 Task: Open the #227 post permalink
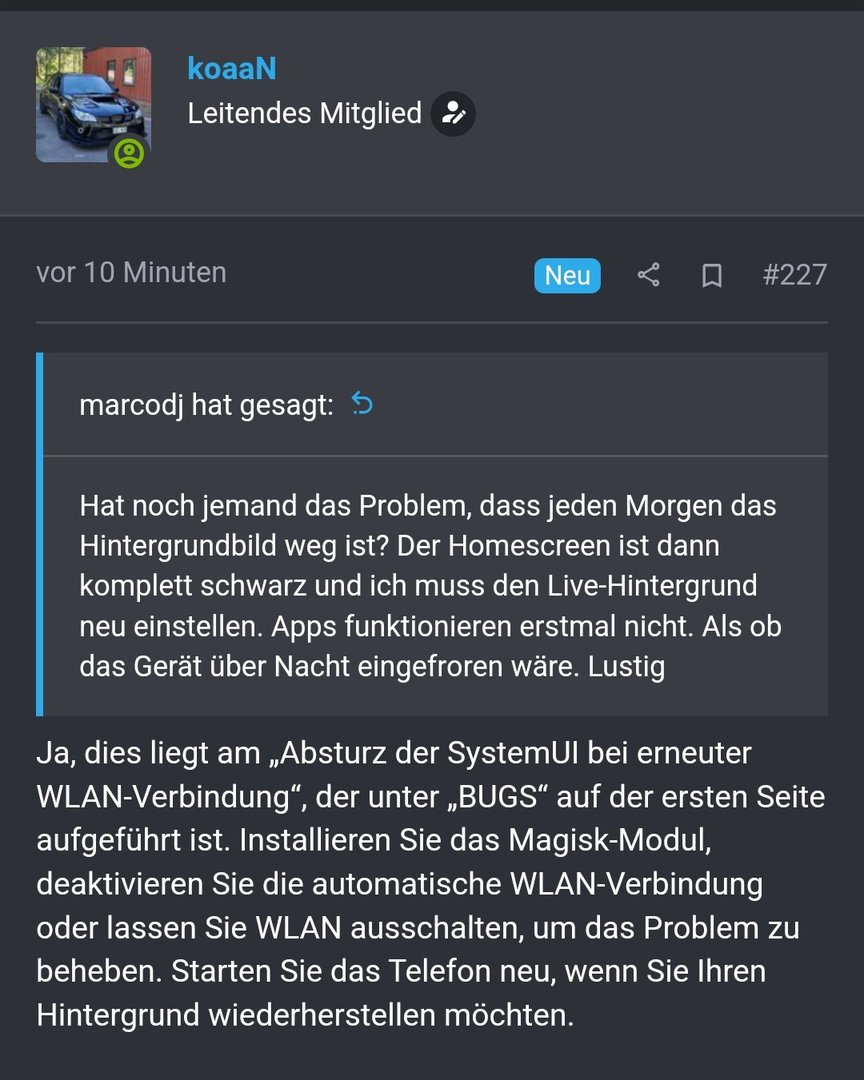click(x=794, y=275)
